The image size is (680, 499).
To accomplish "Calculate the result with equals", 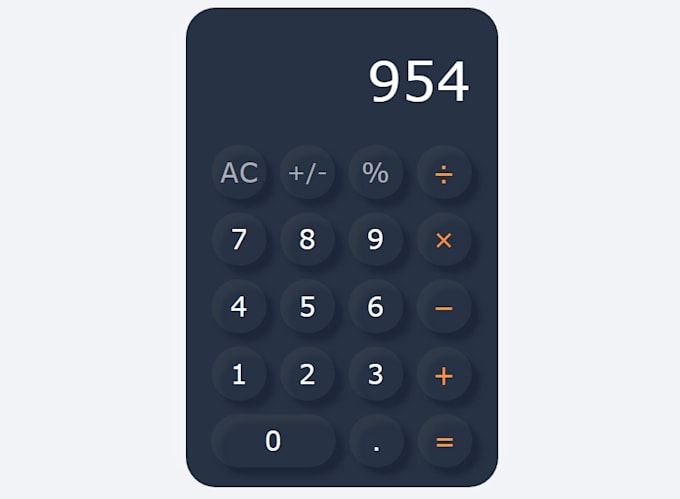I will tap(444, 441).
